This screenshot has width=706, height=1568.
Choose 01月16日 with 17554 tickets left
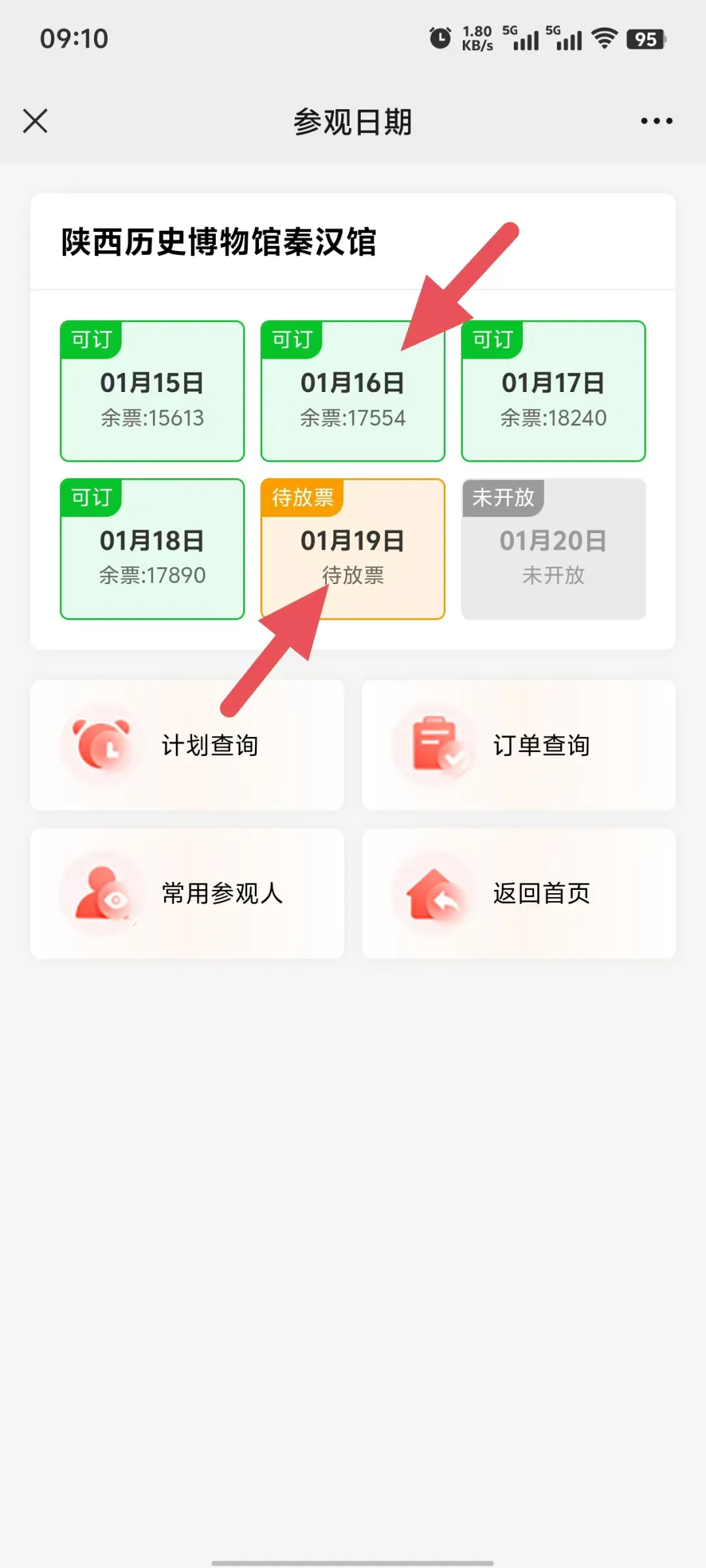353,391
